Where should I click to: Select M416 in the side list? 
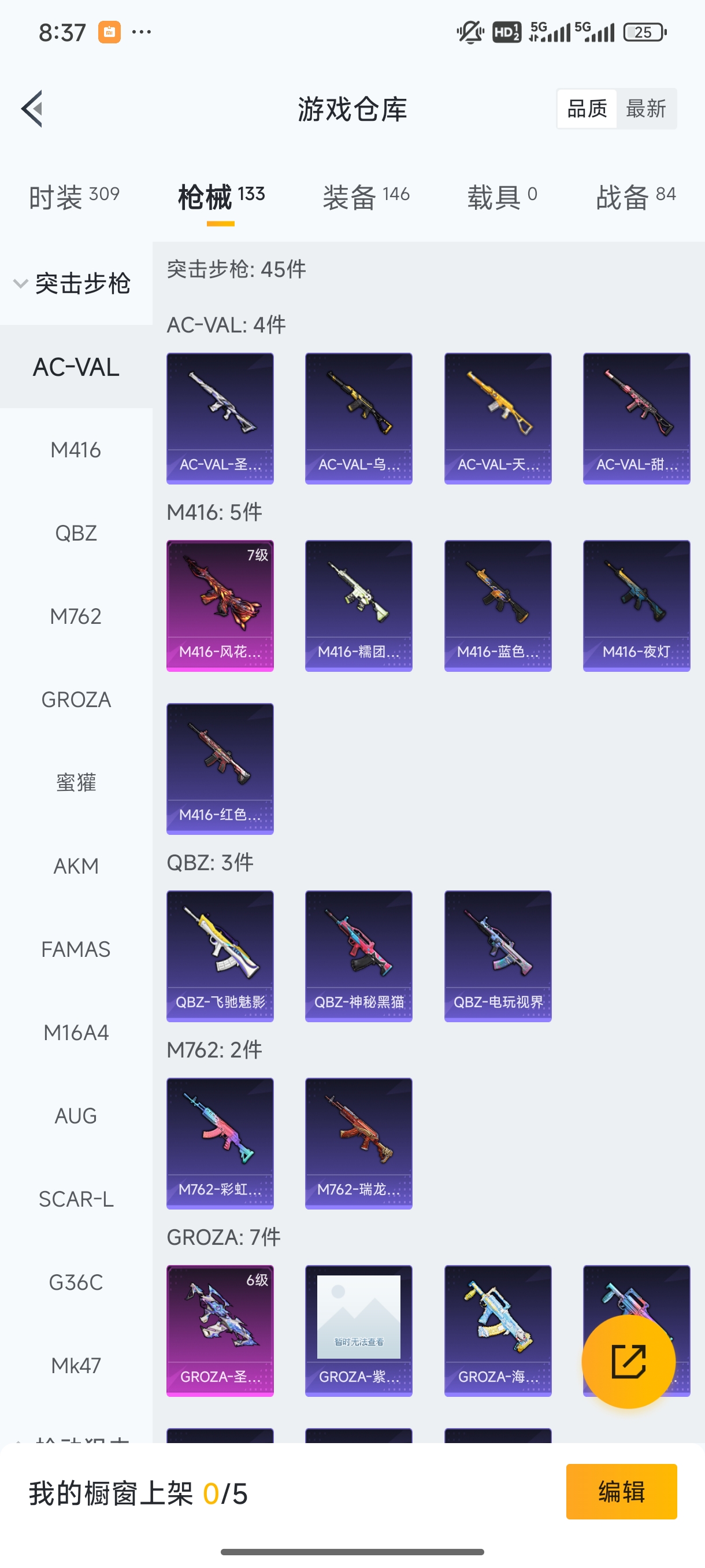[76, 450]
